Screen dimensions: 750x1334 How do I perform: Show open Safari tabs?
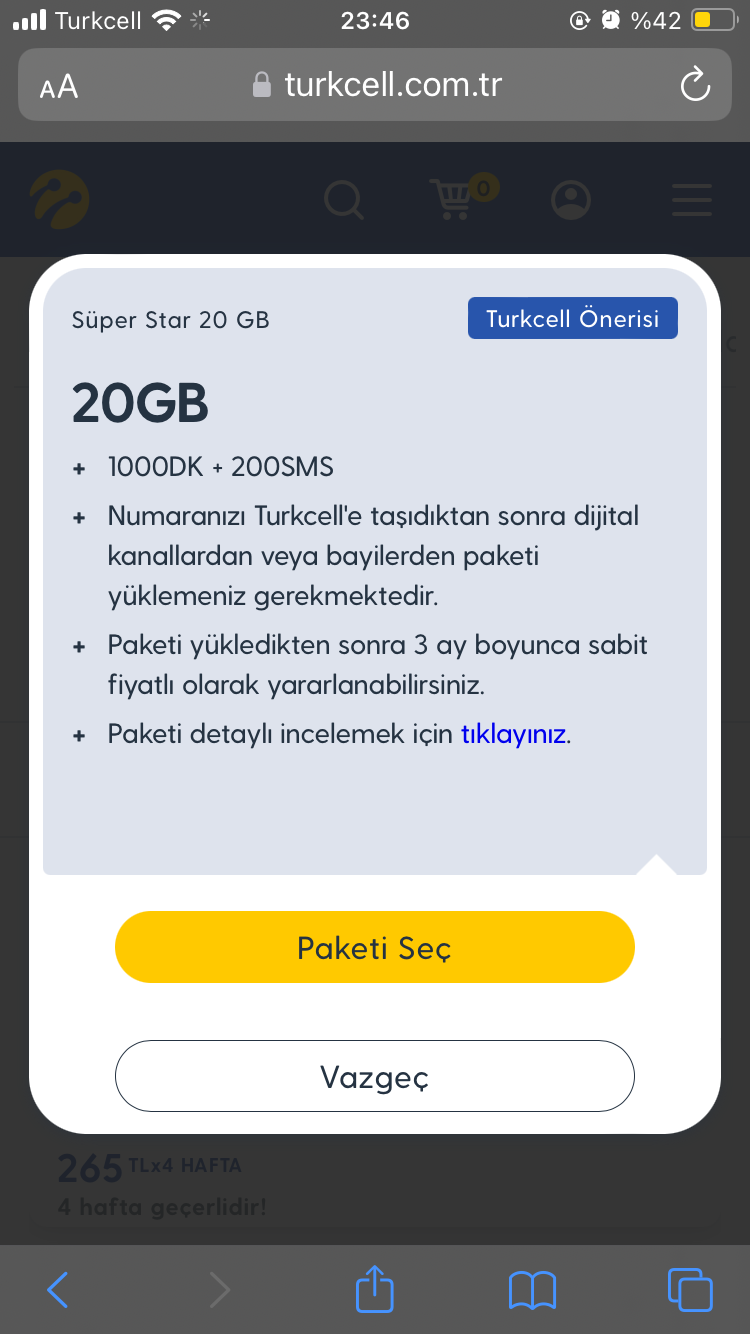[x=689, y=1289]
